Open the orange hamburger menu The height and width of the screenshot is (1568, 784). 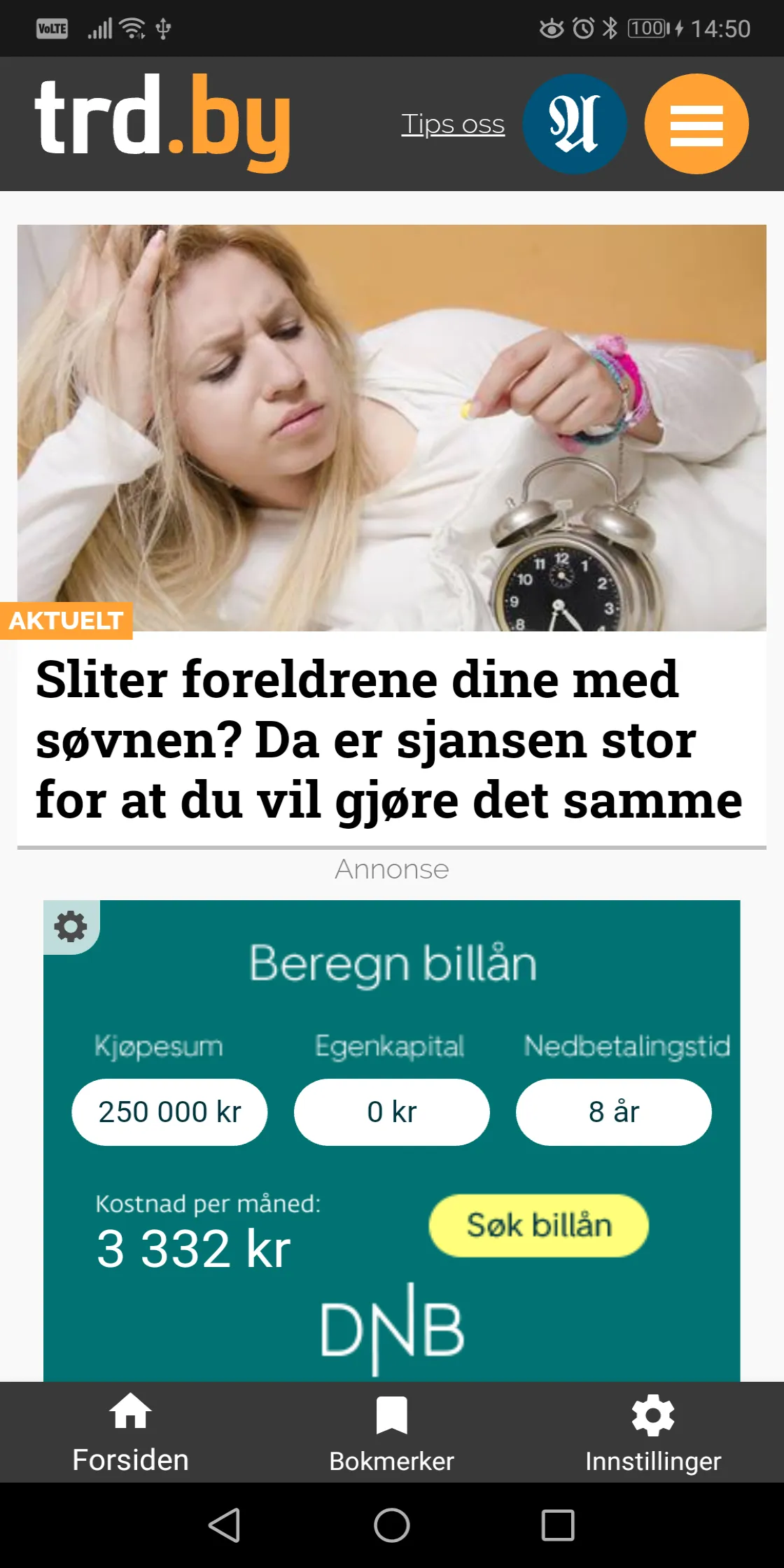696,124
